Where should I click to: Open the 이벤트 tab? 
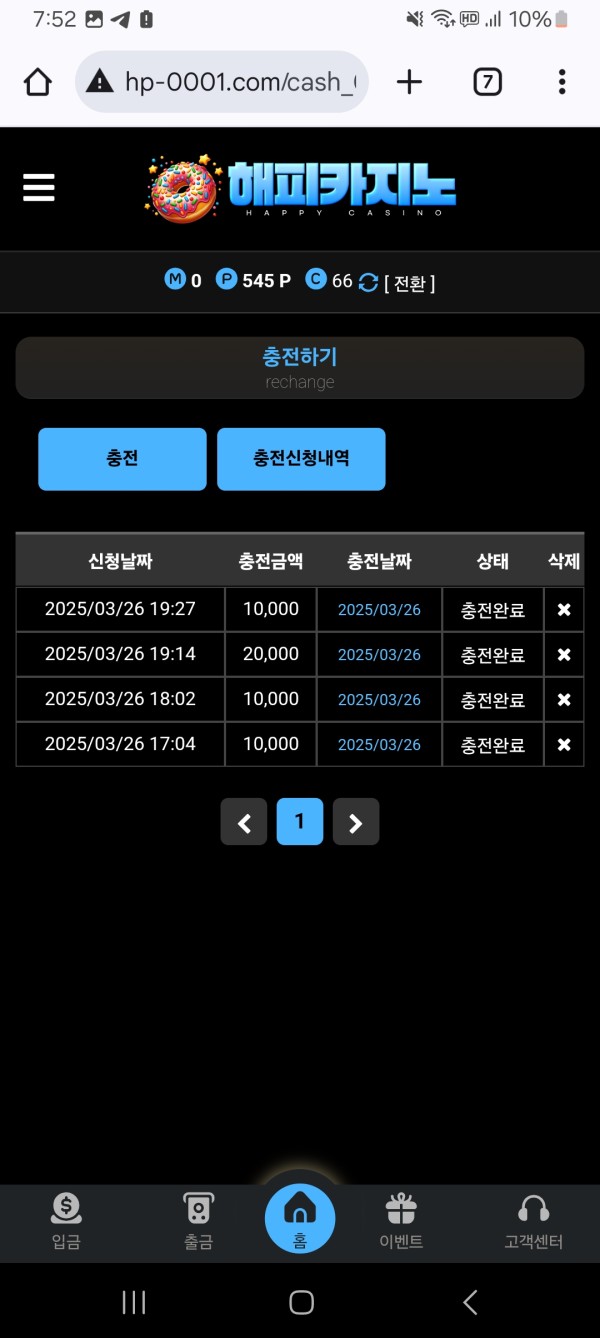point(401,1222)
